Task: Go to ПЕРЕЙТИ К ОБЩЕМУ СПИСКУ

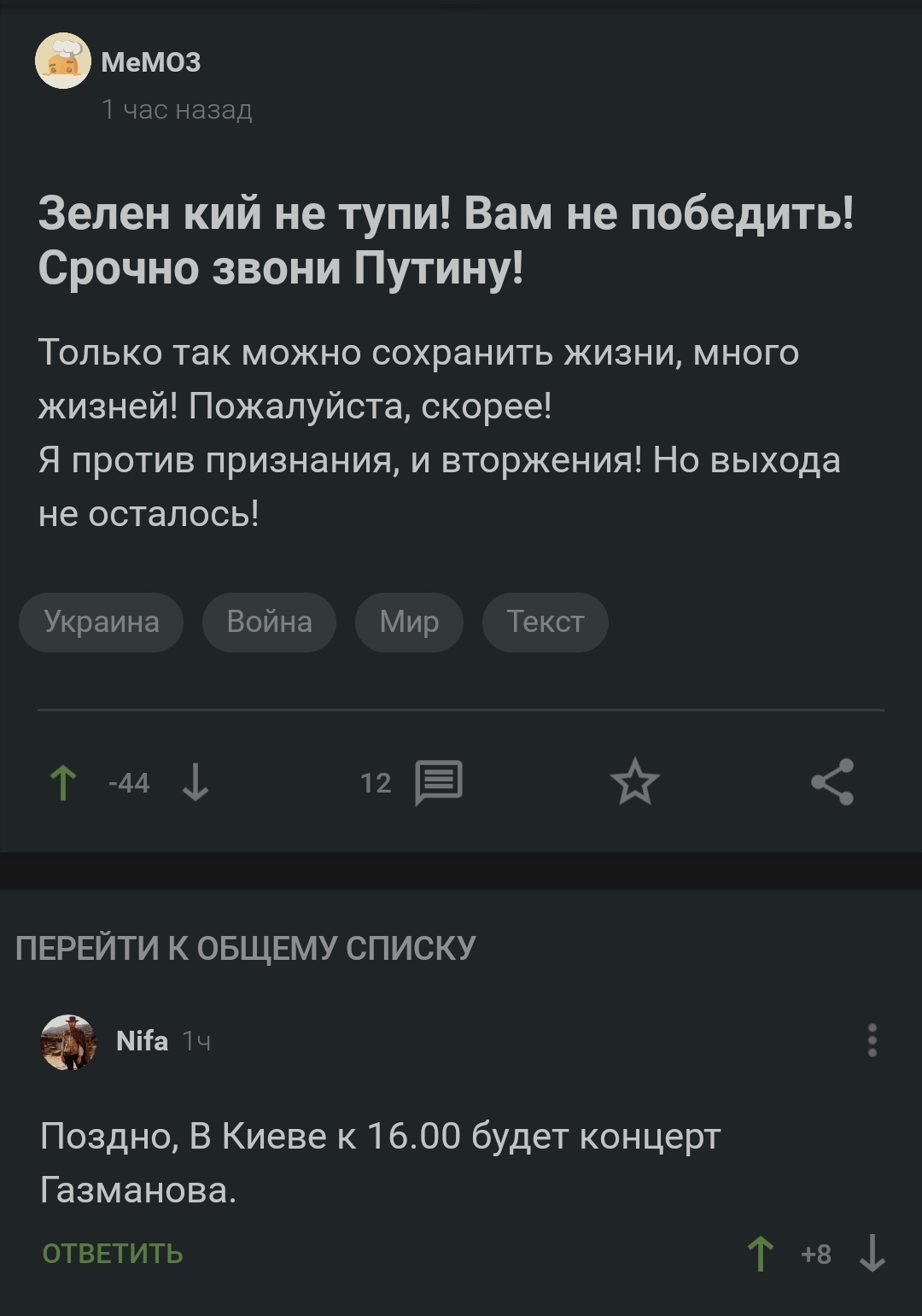Action: [246, 949]
